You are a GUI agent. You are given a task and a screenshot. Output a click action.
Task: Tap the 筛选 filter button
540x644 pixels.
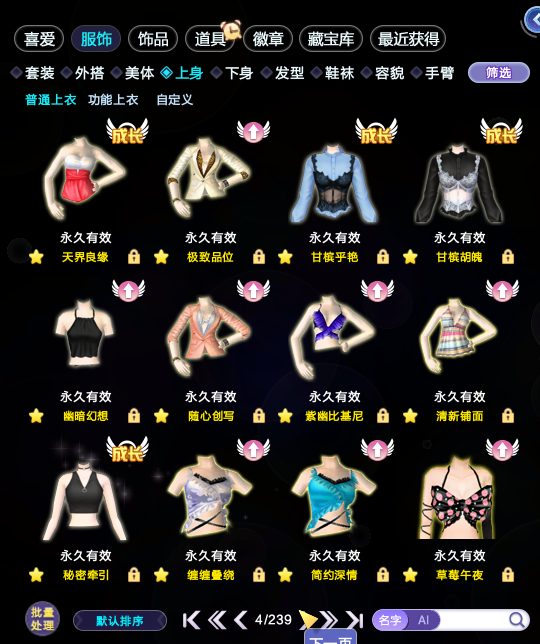click(x=499, y=73)
